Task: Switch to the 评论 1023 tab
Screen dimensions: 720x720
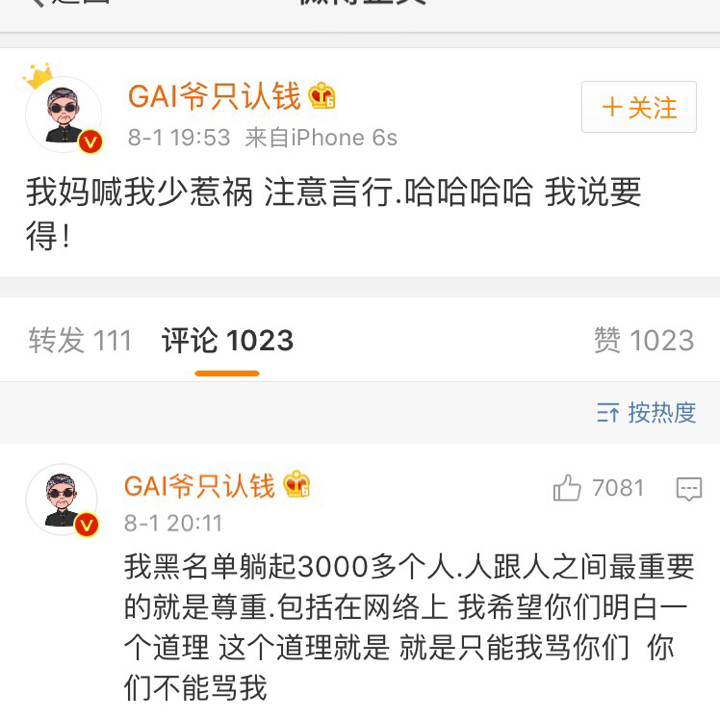Action: tap(227, 341)
